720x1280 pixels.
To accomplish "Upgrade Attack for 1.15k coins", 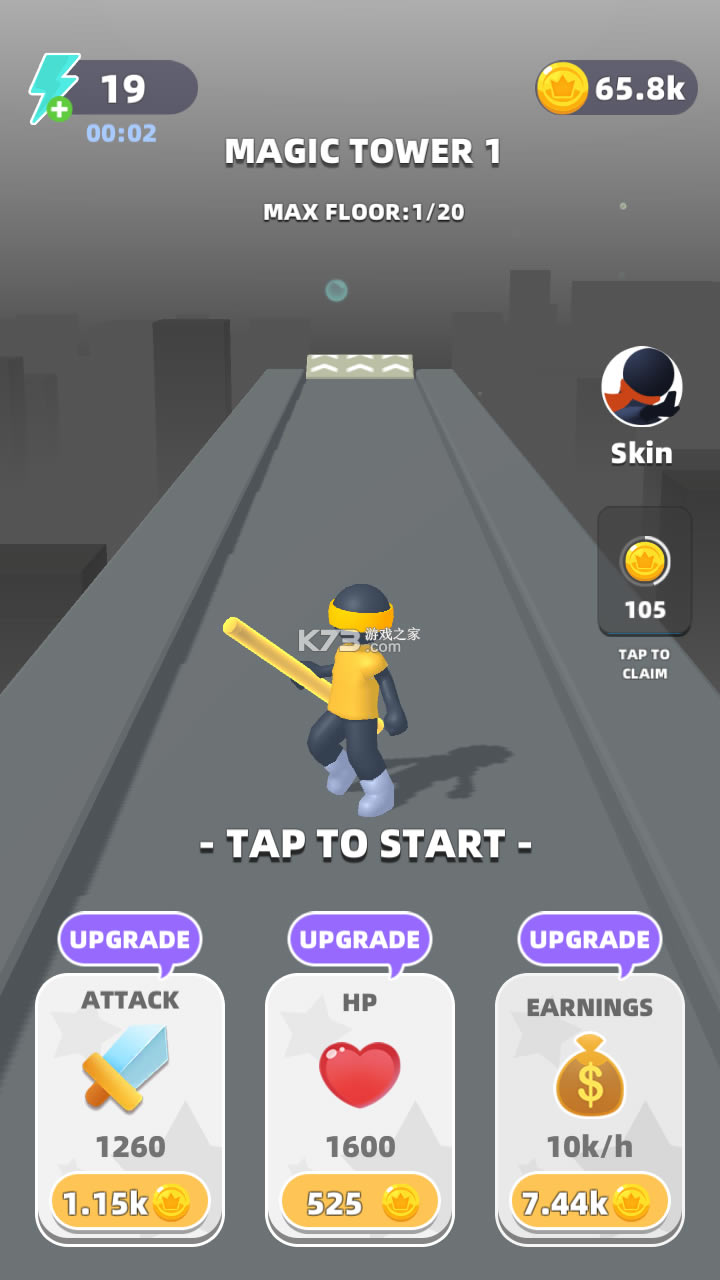I will [130, 1203].
